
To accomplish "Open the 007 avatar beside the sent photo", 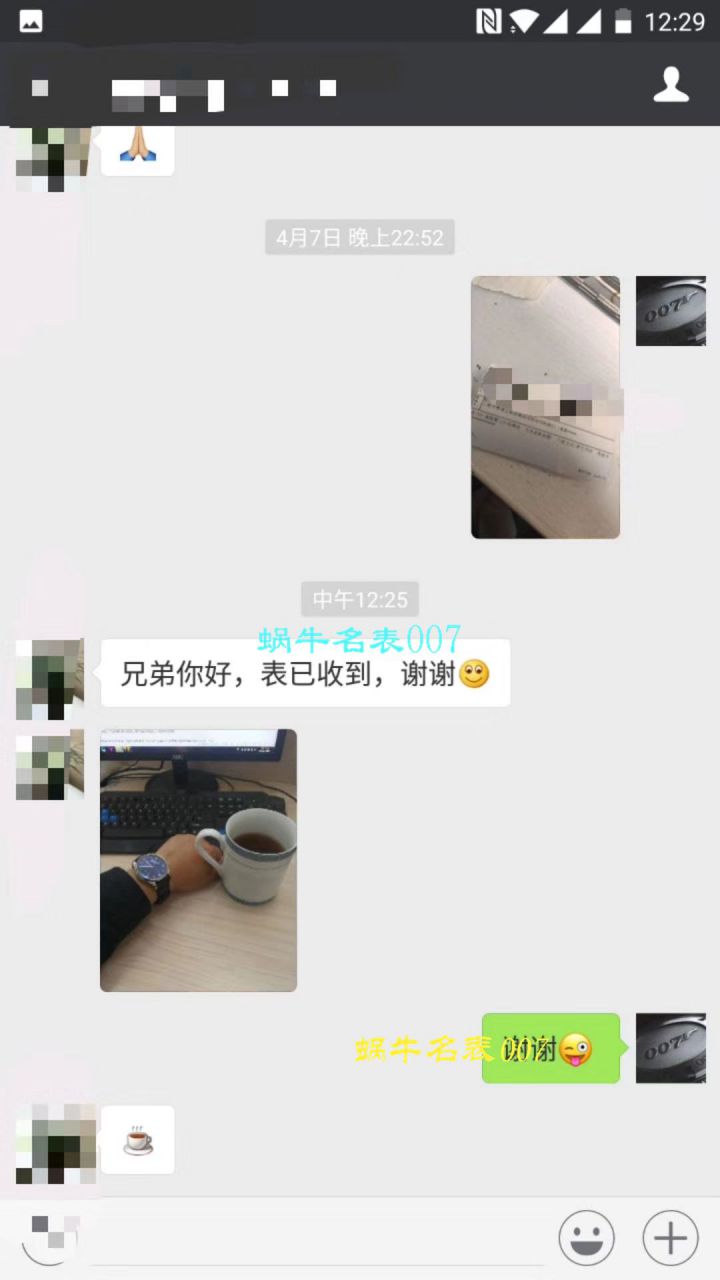I will [x=670, y=311].
